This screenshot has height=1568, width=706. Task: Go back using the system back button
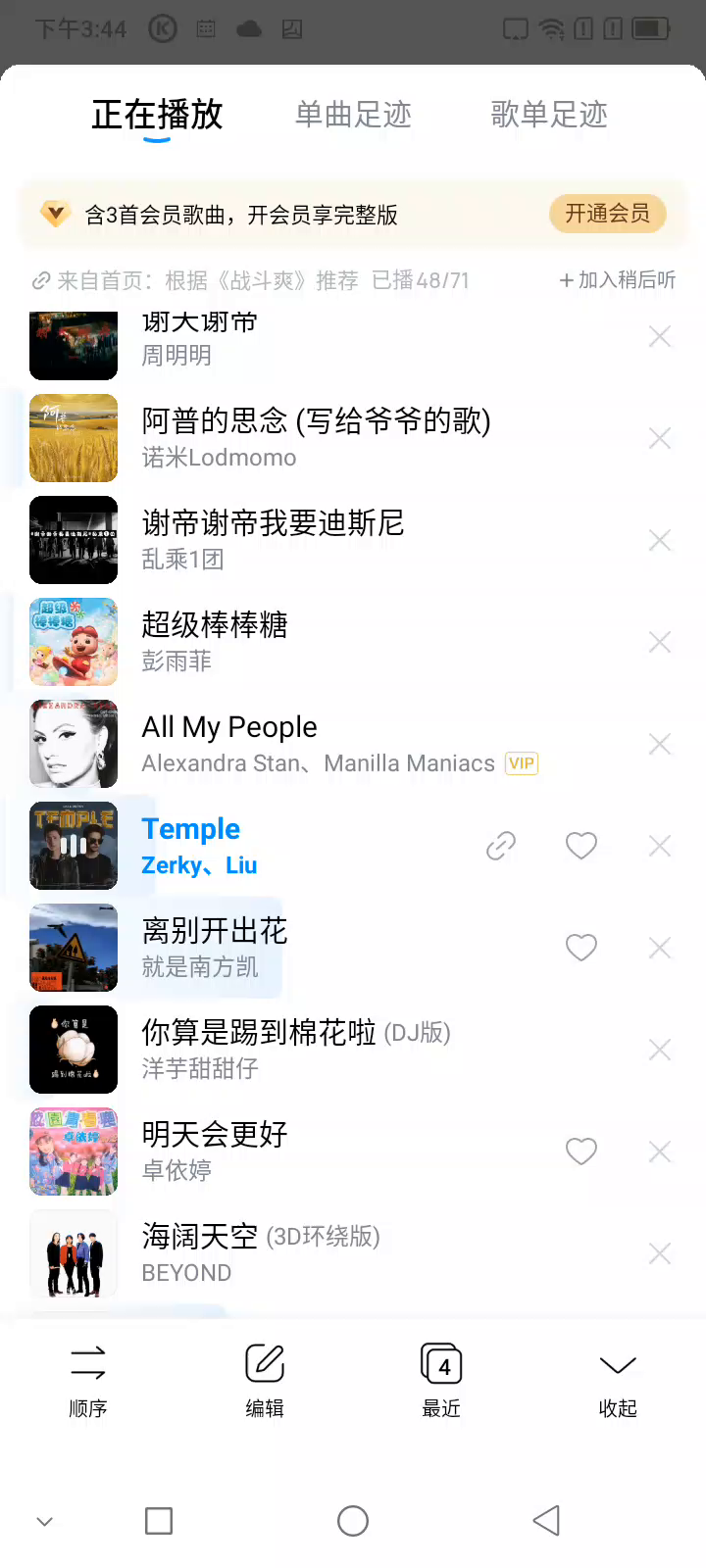click(546, 1521)
